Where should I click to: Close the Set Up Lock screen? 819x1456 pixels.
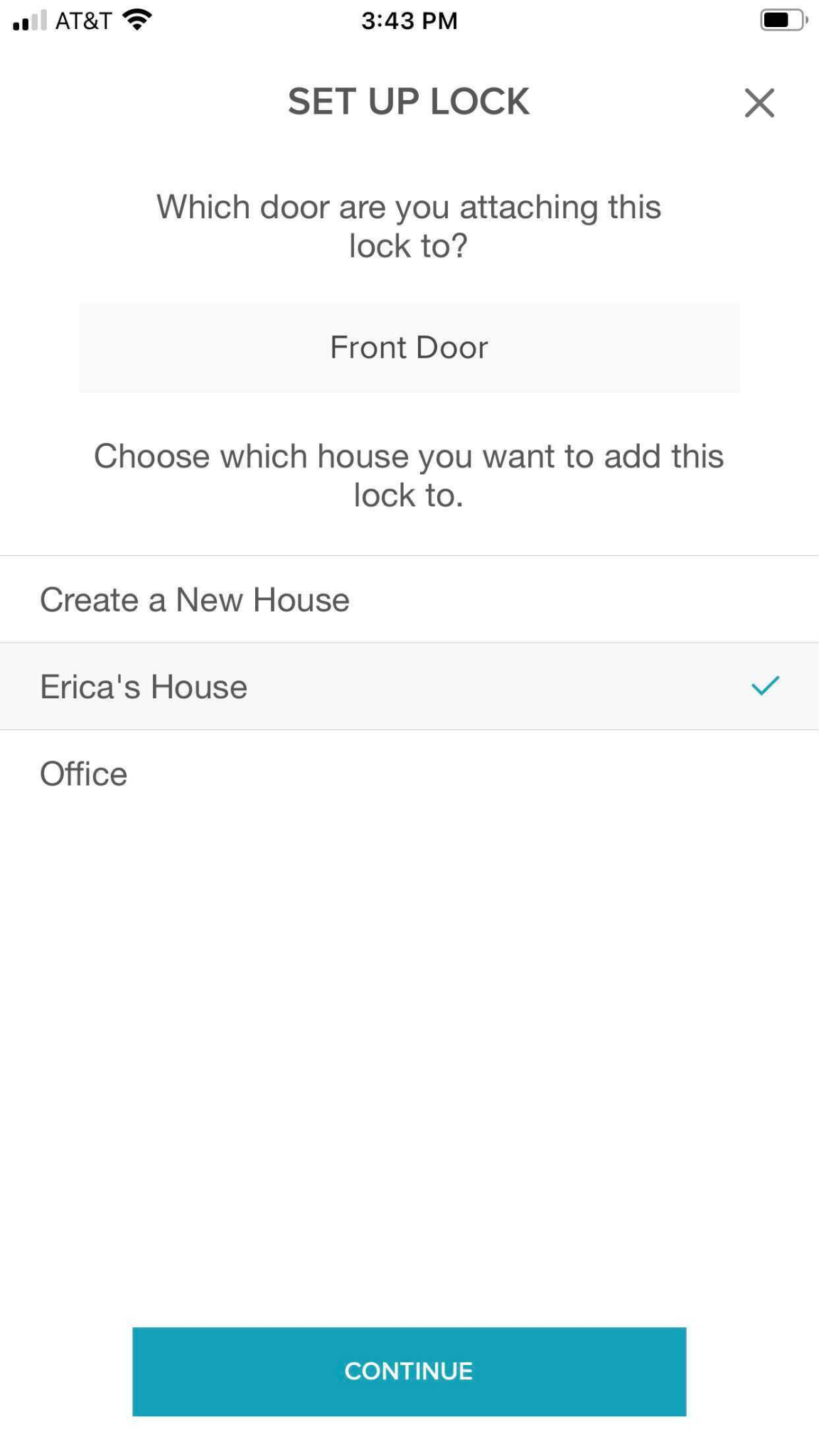click(x=759, y=103)
